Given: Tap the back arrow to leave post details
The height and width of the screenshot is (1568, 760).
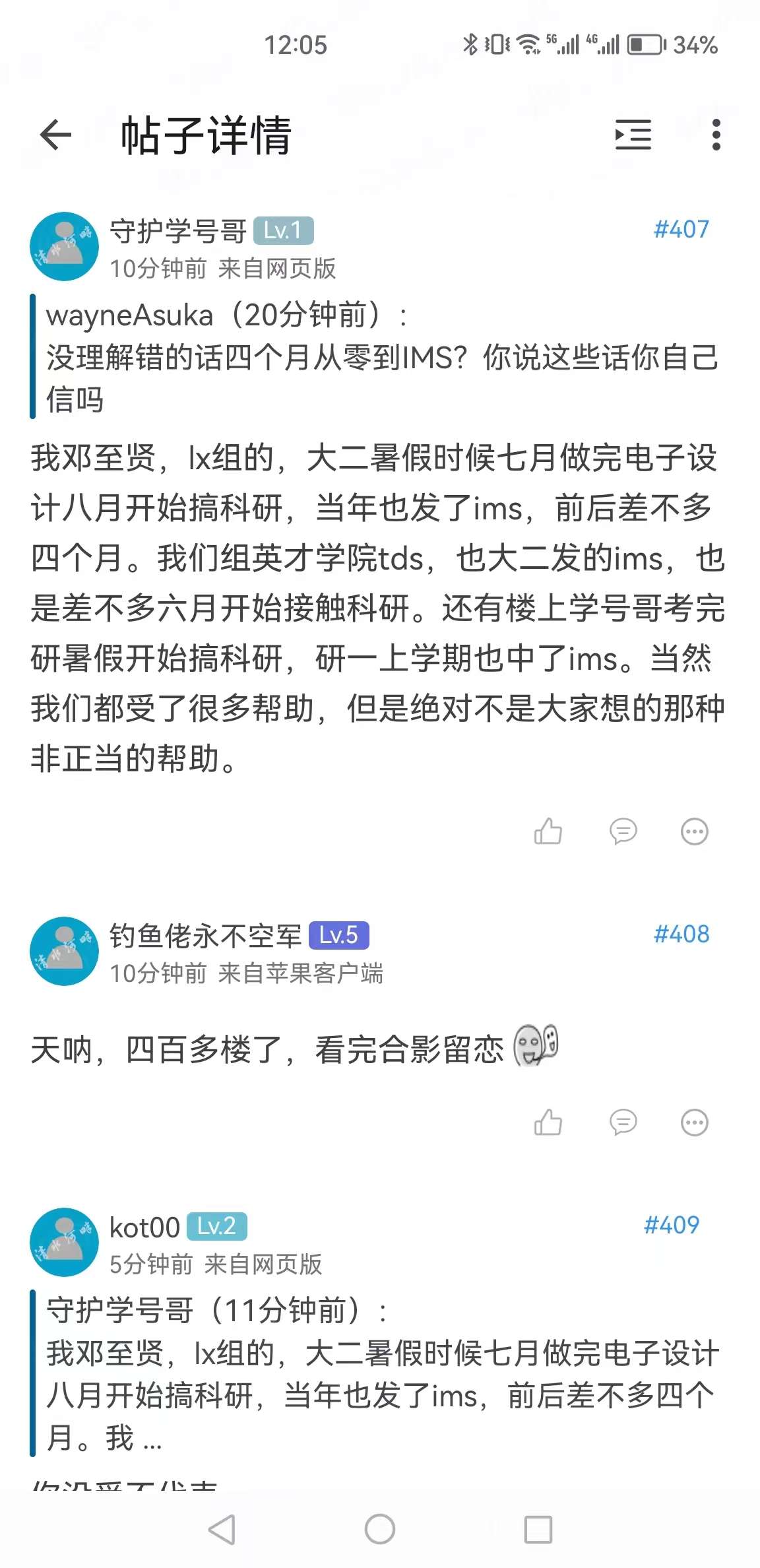Looking at the screenshot, I should 54,135.
